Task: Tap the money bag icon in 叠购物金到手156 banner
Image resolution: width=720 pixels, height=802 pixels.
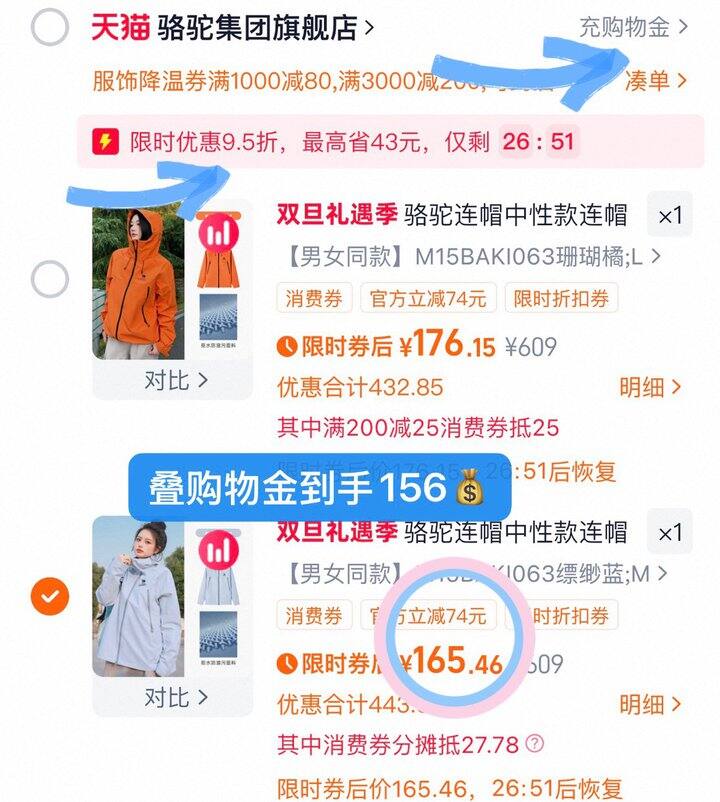Action: click(469, 486)
